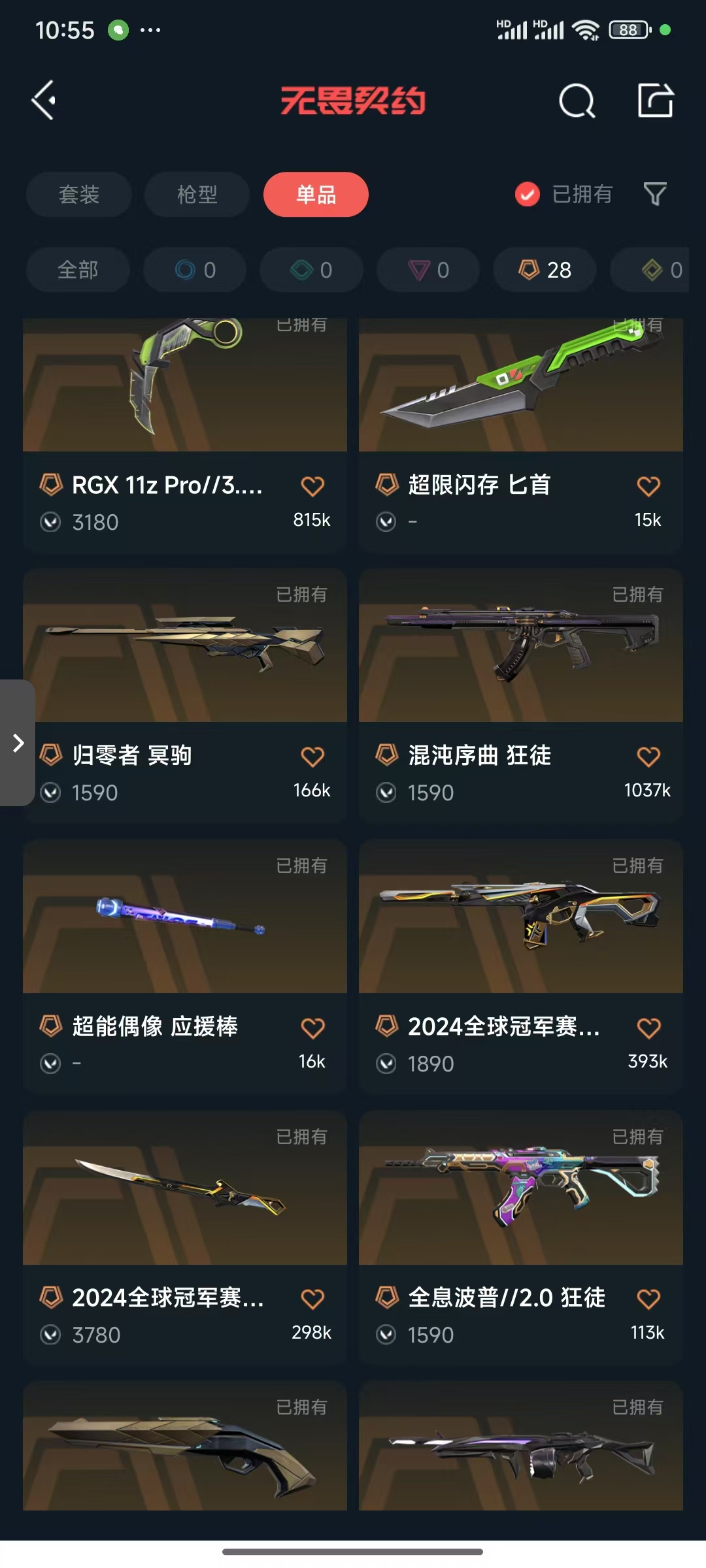706x1568 pixels.
Task: Favorite the 超限闪存 匕首 skin
Action: pyautogui.click(x=648, y=486)
